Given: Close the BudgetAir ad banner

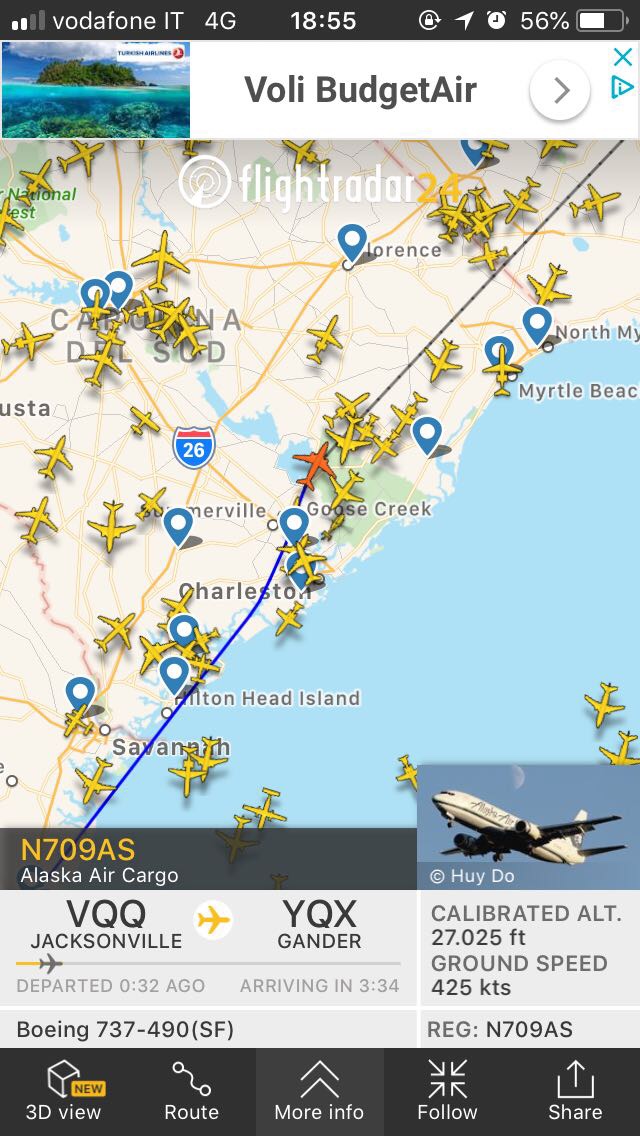Looking at the screenshot, I should tap(622, 57).
